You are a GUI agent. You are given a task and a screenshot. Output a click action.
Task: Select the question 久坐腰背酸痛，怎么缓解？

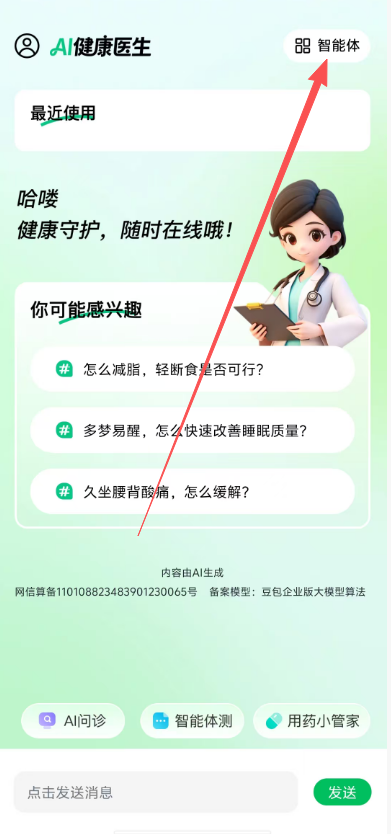tap(192, 491)
